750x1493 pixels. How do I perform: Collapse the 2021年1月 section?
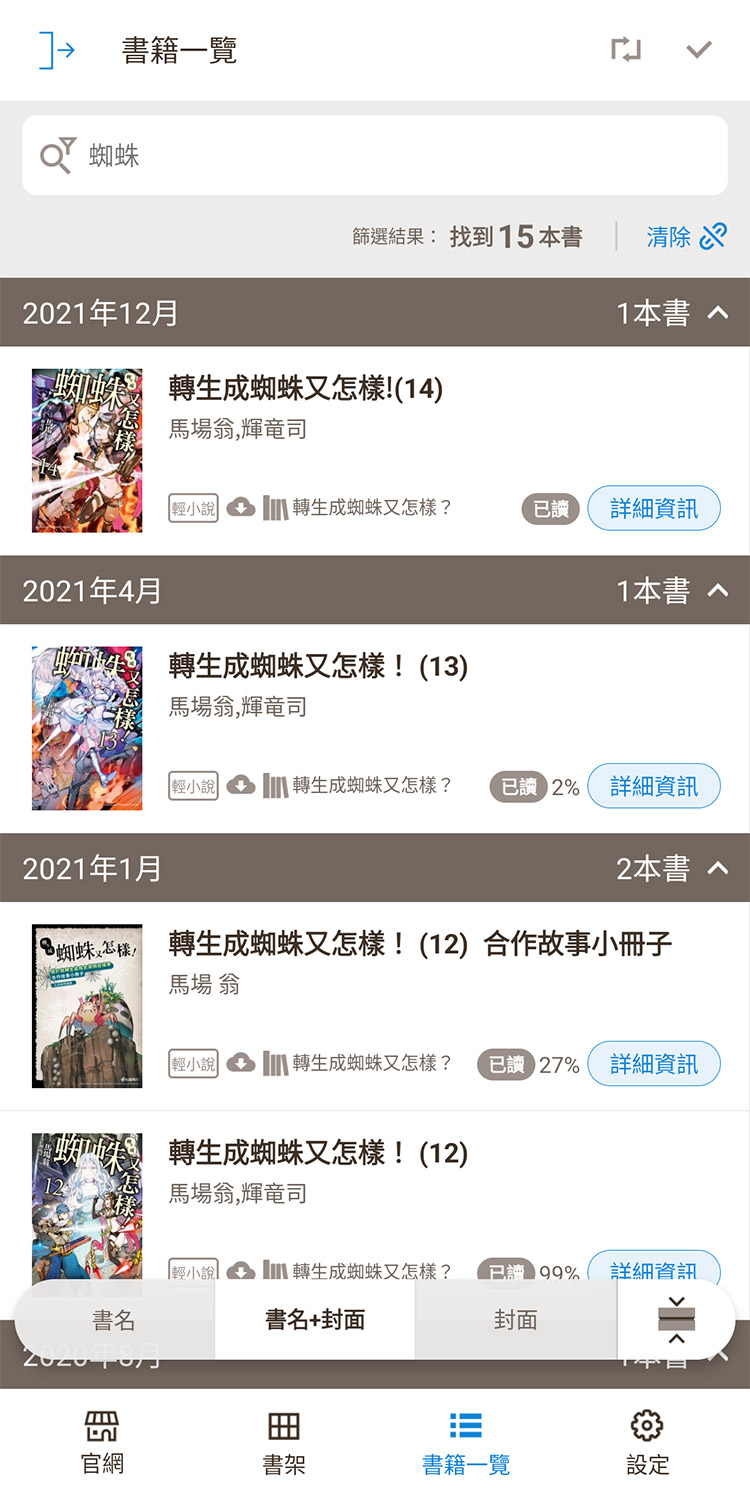(x=718, y=869)
